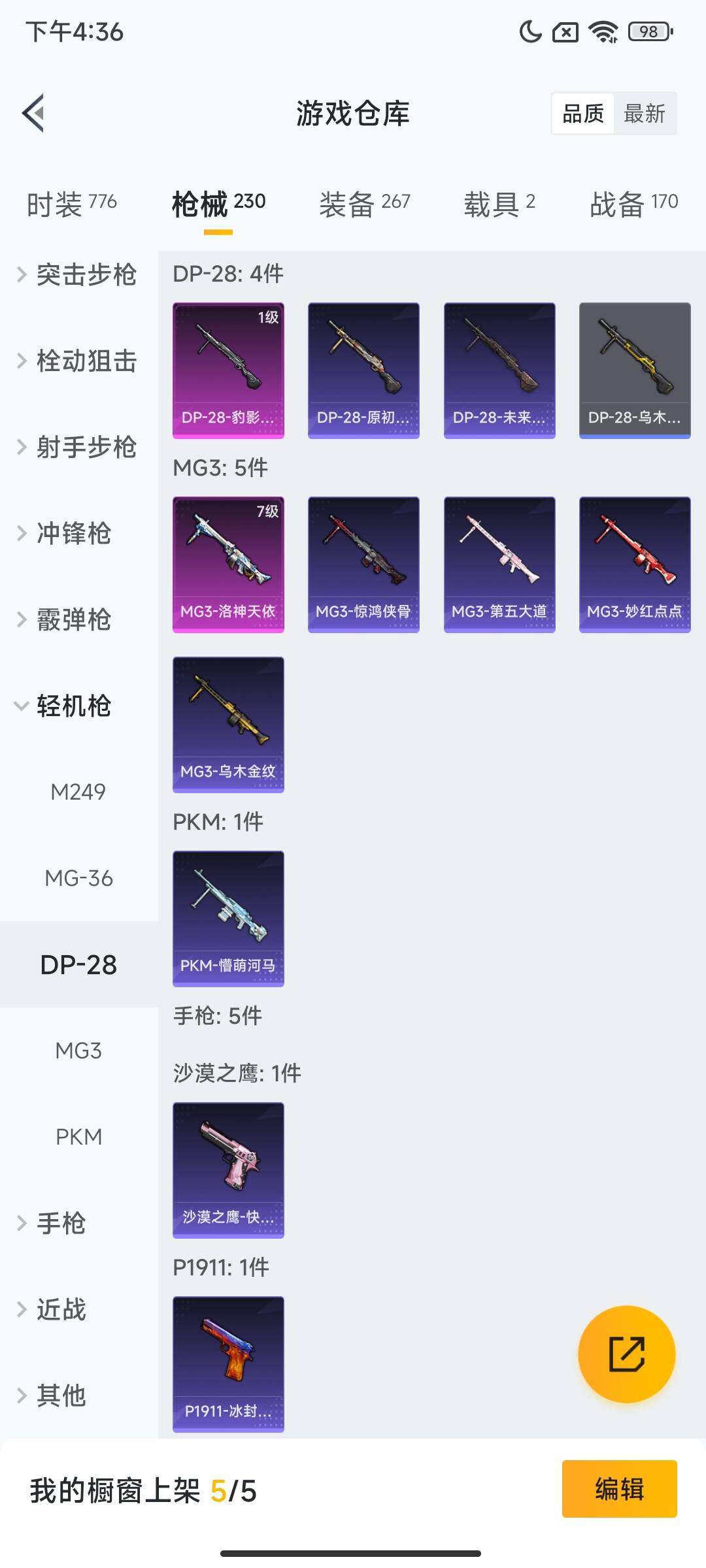The width and height of the screenshot is (706, 1568).
Task: Select MG-36 in the sidebar
Action: coord(78,878)
